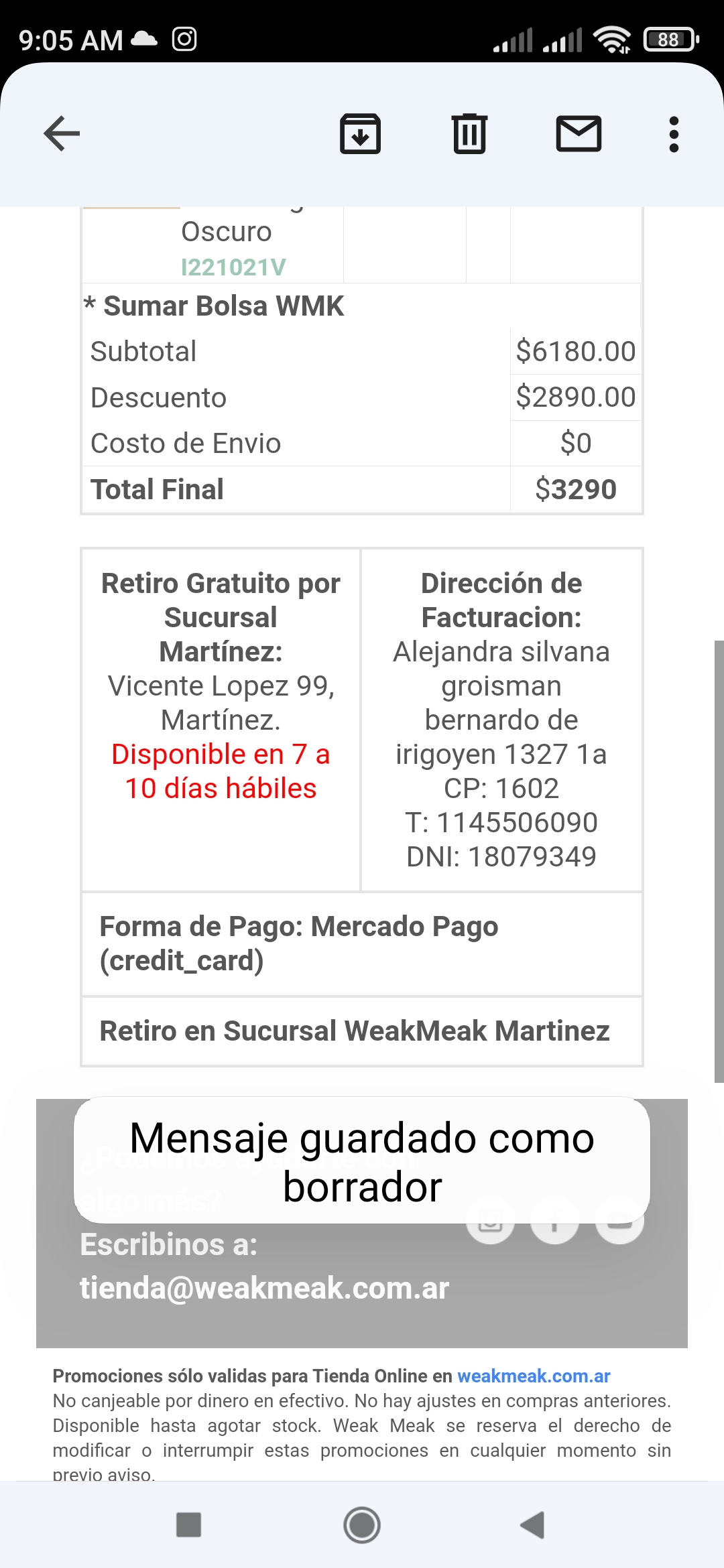Archive this email
The width and height of the screenshot is (724, 1568).
(360, 133)
